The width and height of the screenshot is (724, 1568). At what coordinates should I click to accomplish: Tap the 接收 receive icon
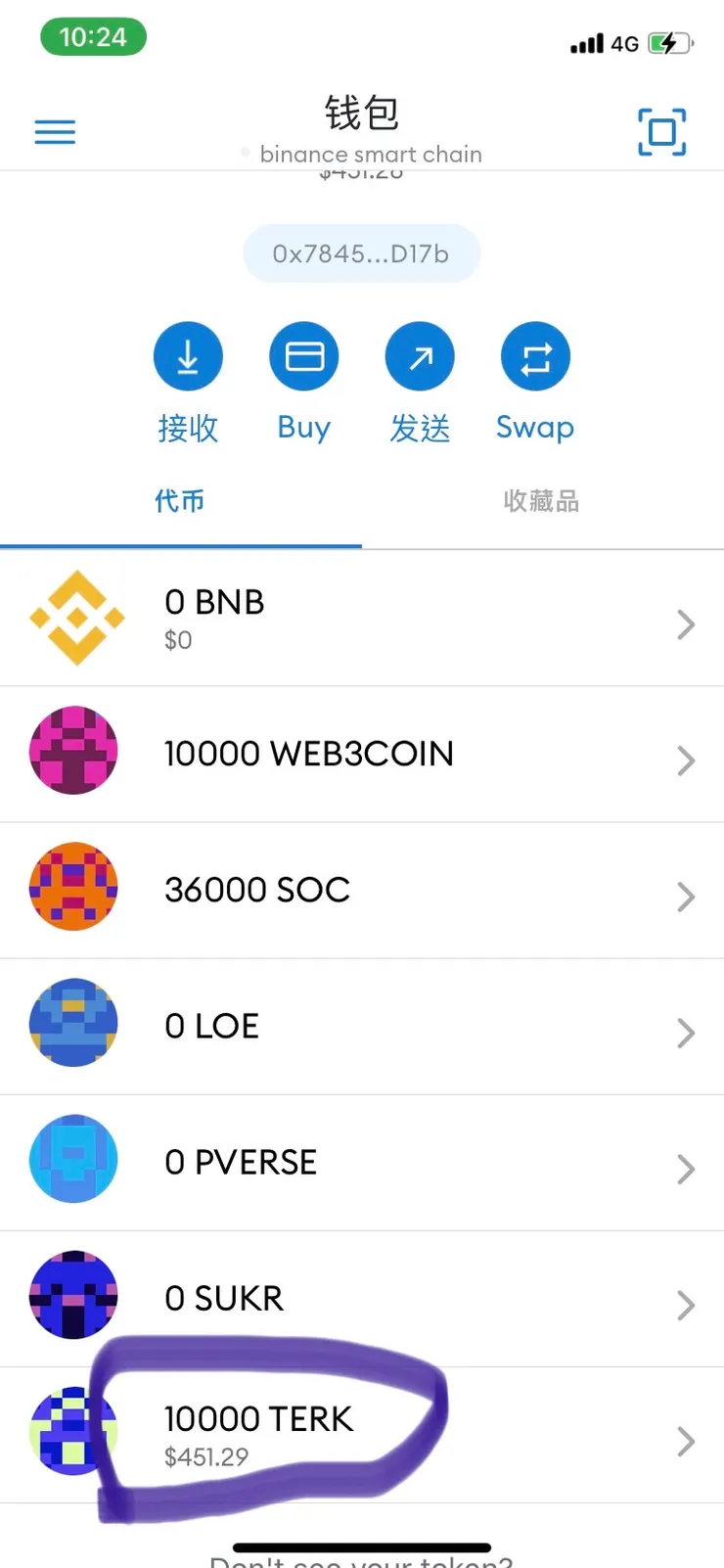coord(188,356)
